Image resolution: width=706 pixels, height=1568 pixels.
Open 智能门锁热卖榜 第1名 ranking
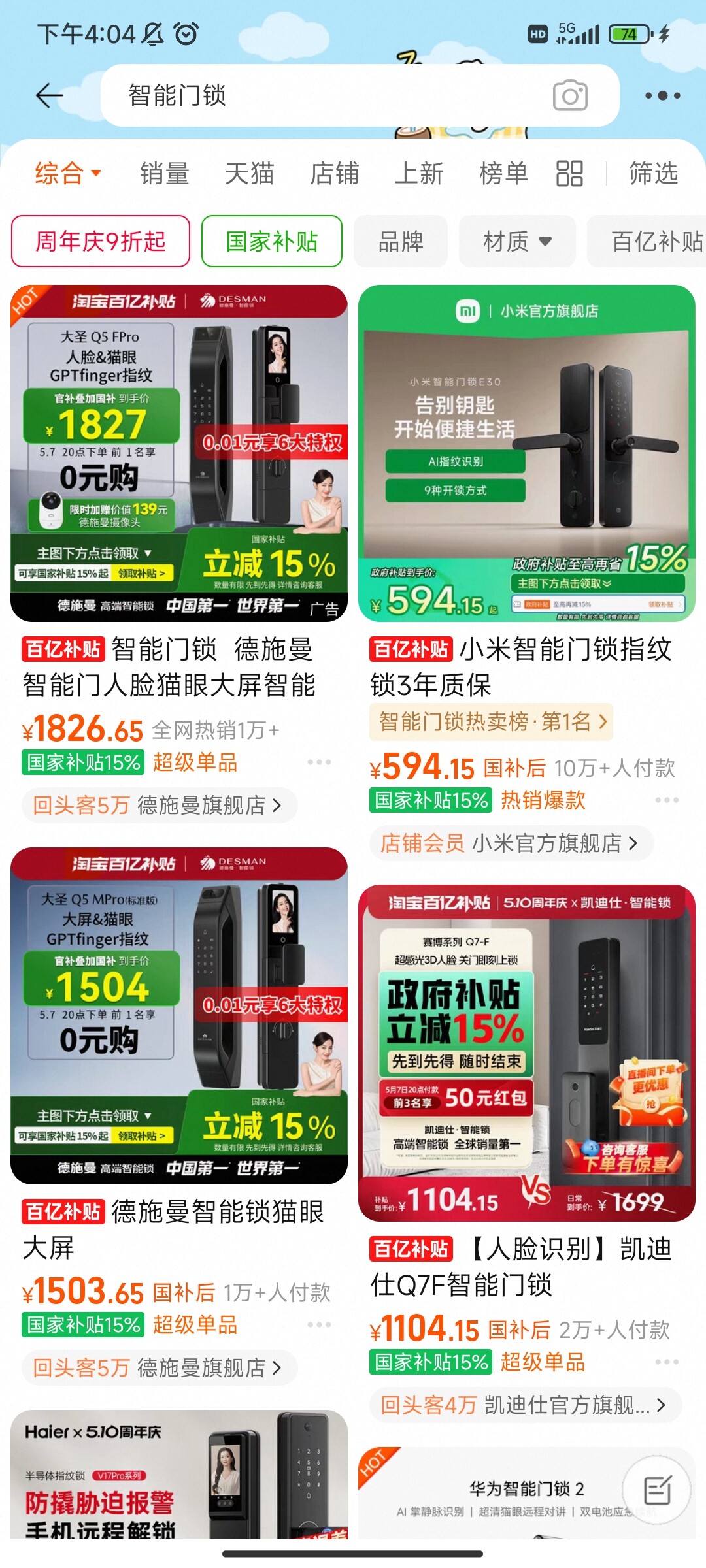pyautogui.click(x=492, y=722)
